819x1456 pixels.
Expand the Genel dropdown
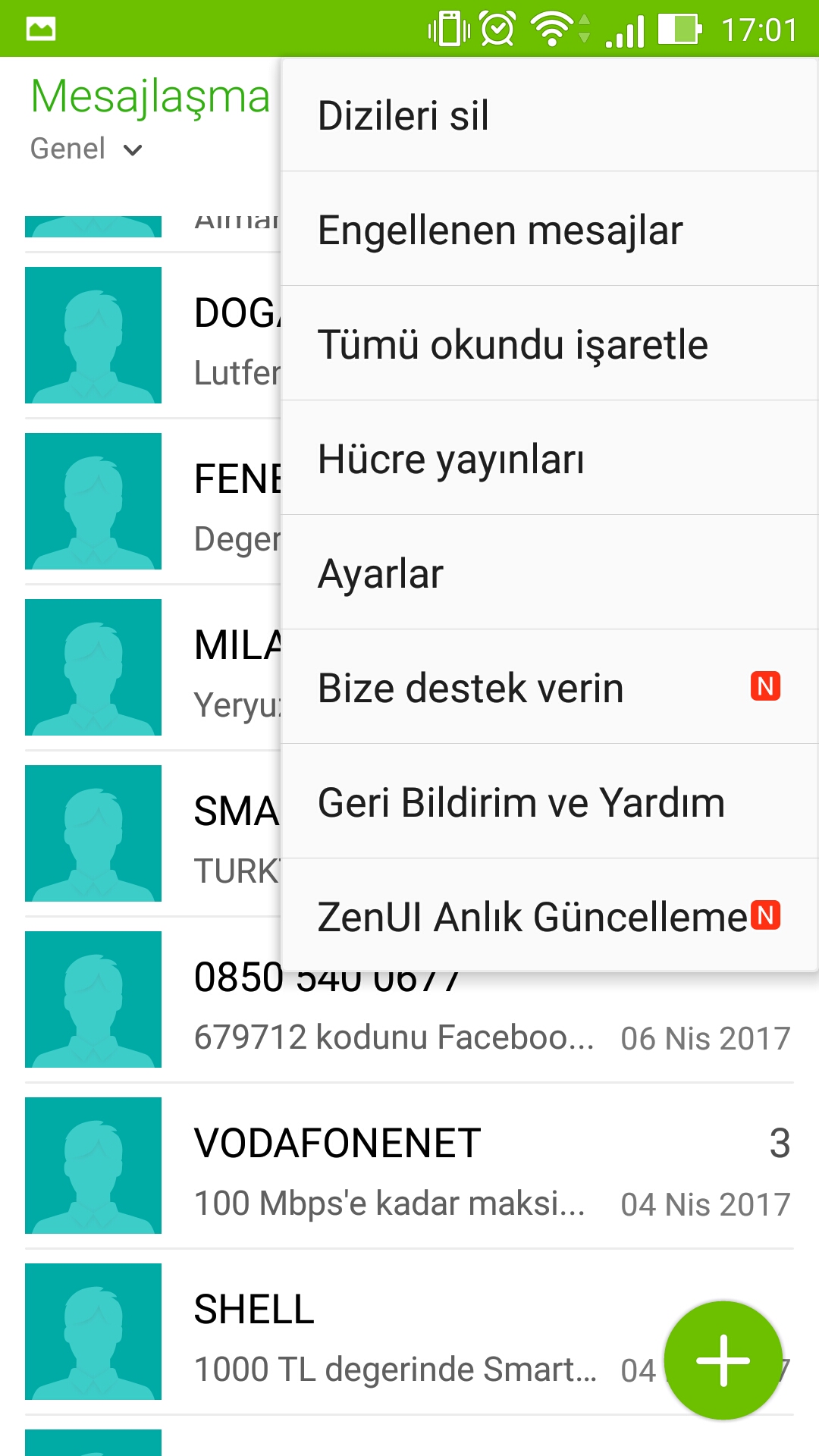click(86, 149)
